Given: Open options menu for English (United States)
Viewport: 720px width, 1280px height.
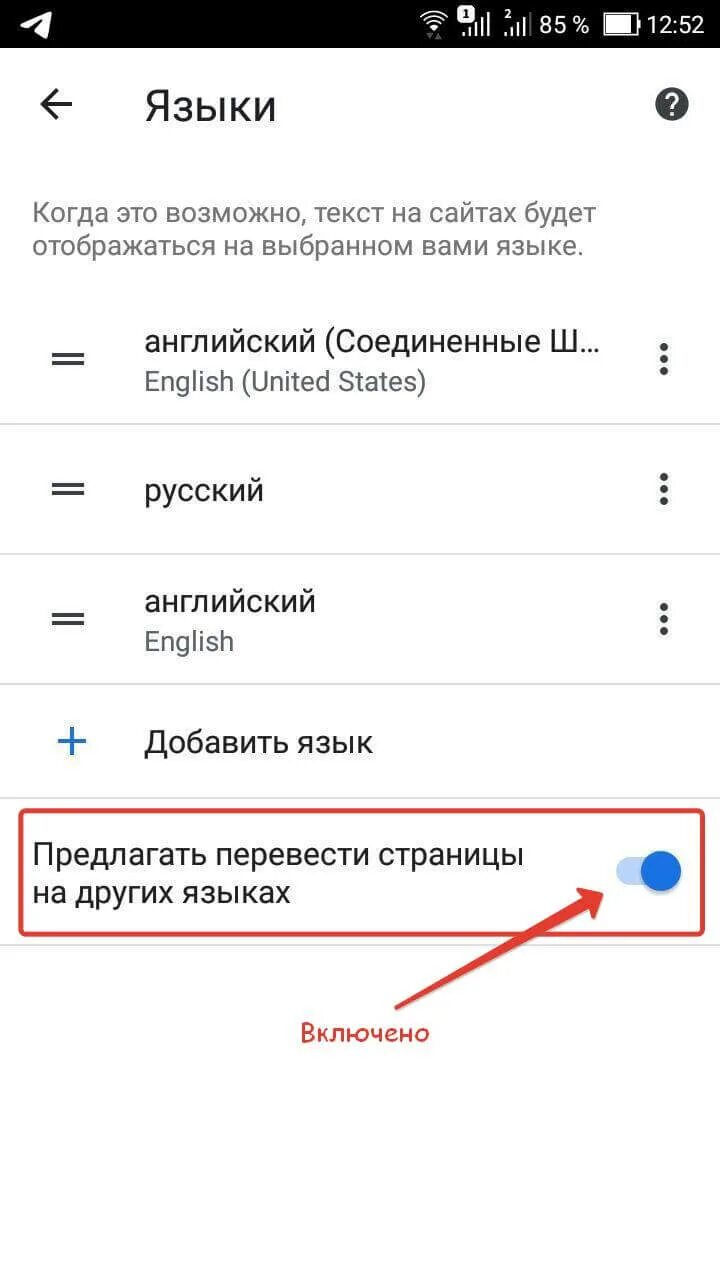Looking at the screenshot, I should (x=663, y=359).
